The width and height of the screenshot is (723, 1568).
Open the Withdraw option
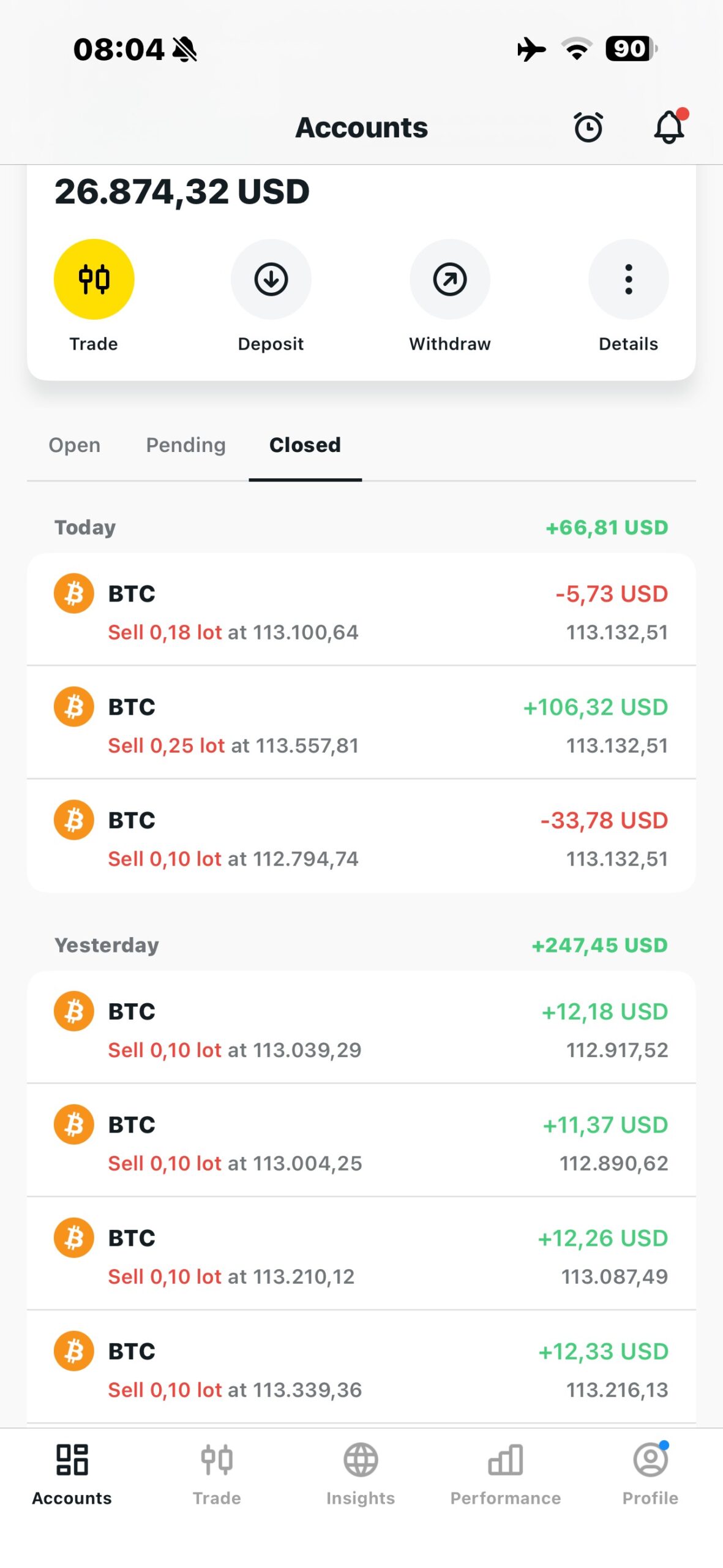[450, 279]
